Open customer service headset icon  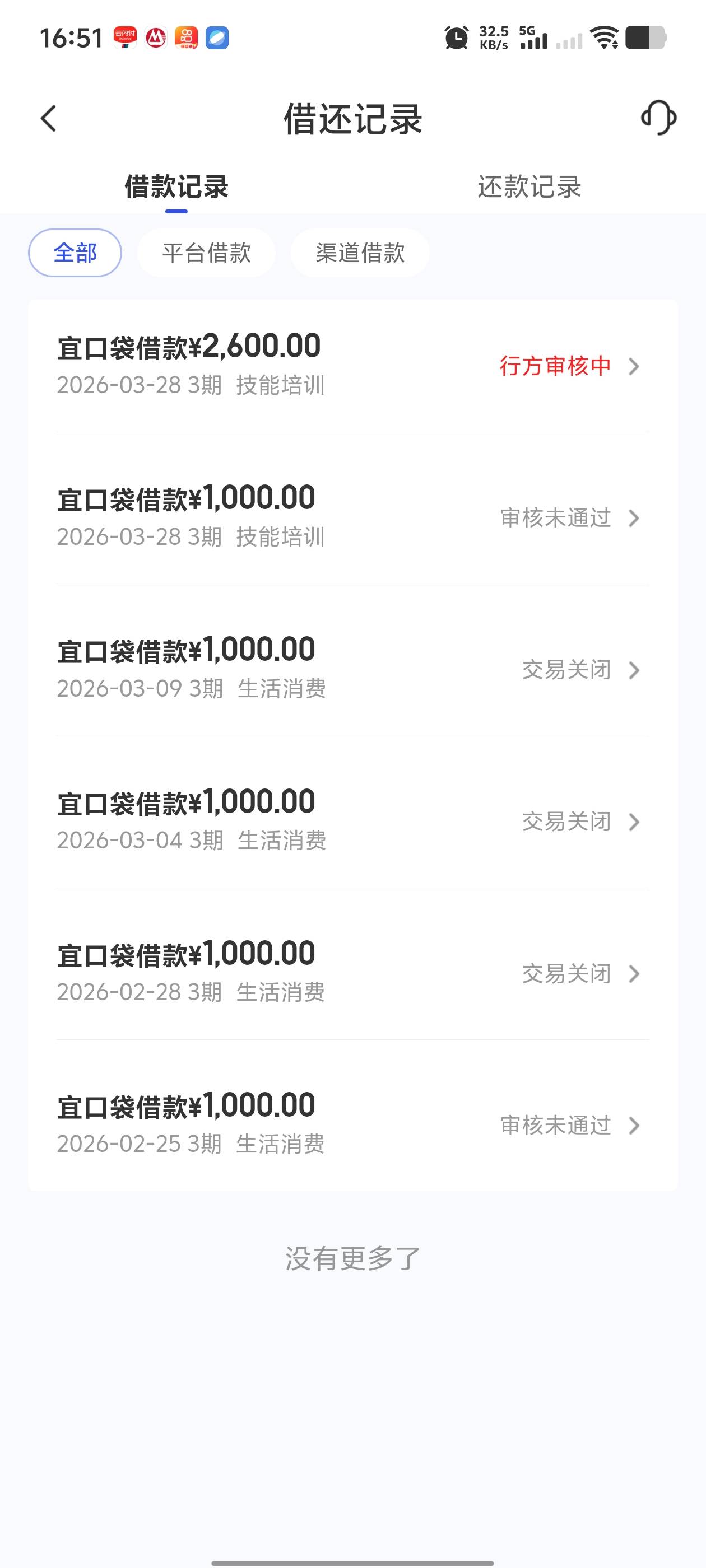pos(658,118)
